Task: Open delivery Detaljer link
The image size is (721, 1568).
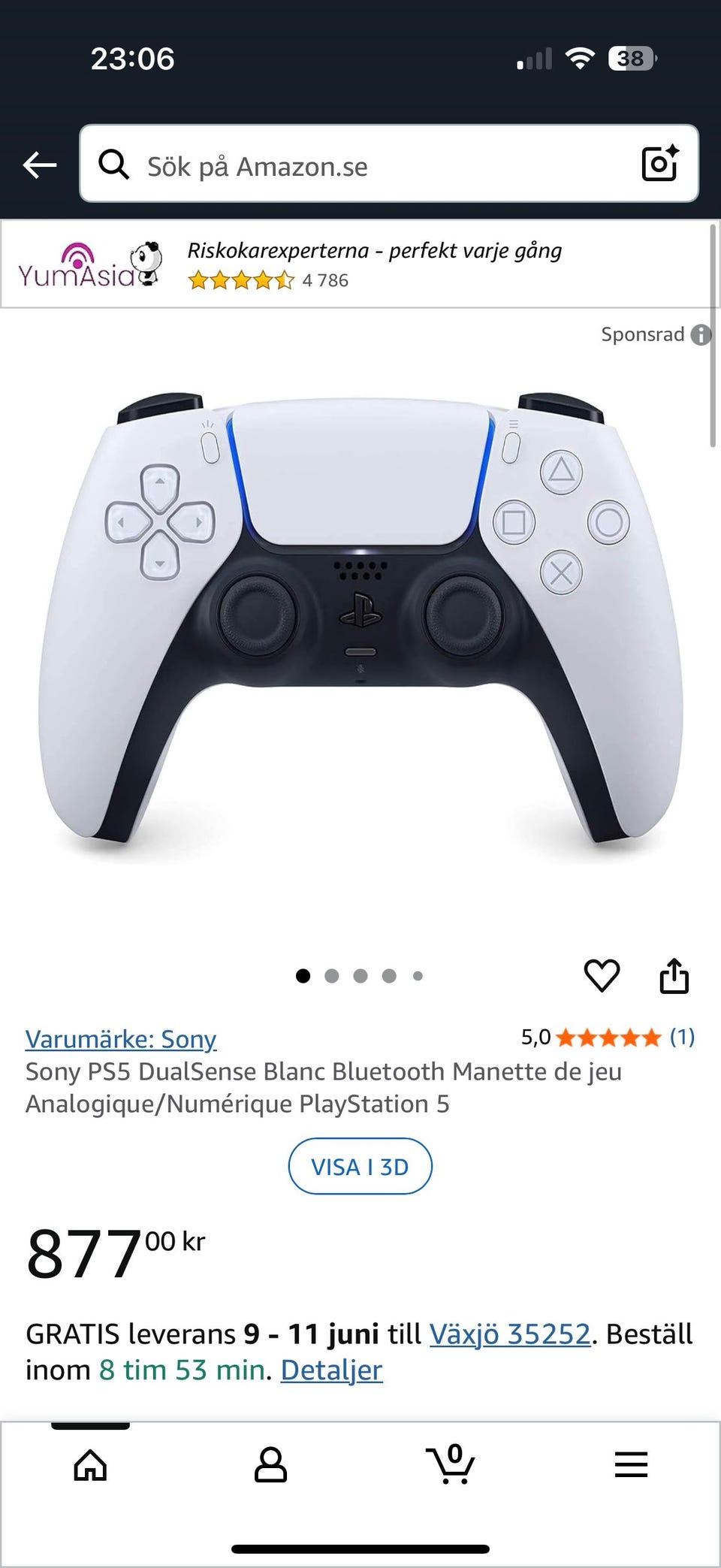Action: 331,1370
